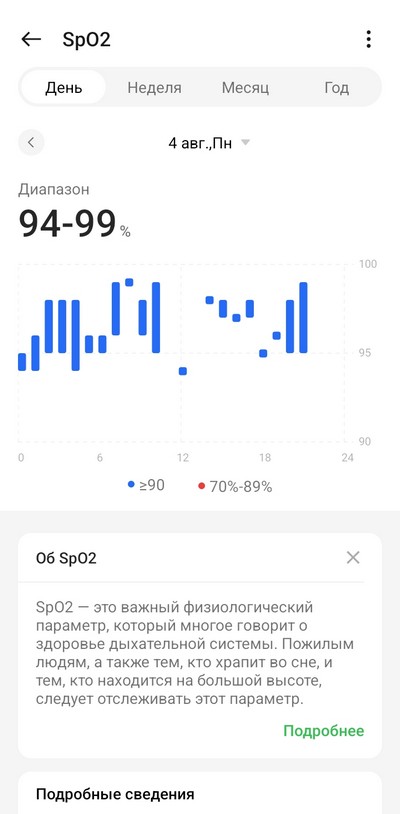Select the День tab

(64, 87)
